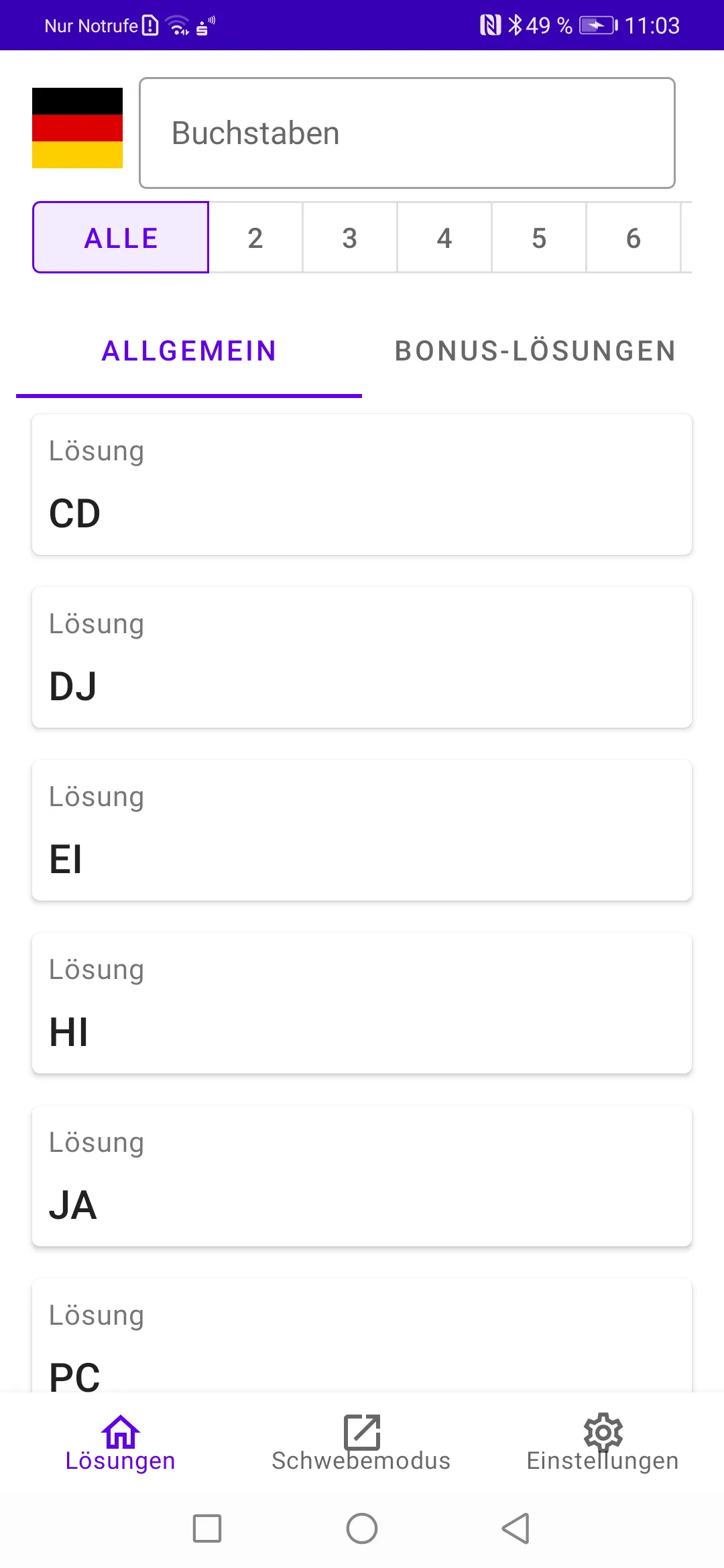This screenshot has width=724, height=1568.
Task: Filter solutions to 2 letters
Action: (255, 237)
